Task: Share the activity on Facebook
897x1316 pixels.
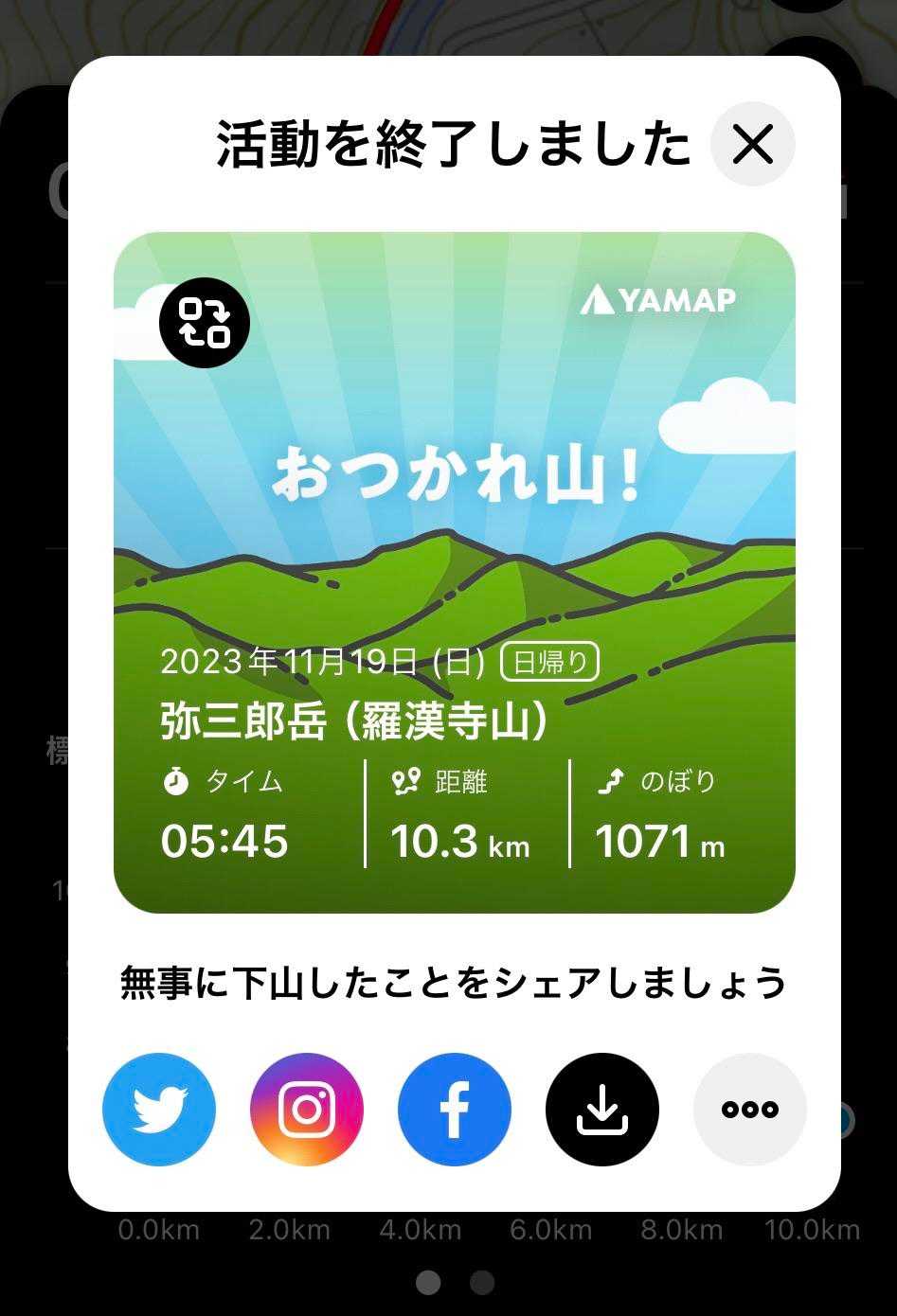Action: (x=455, y=1109)
